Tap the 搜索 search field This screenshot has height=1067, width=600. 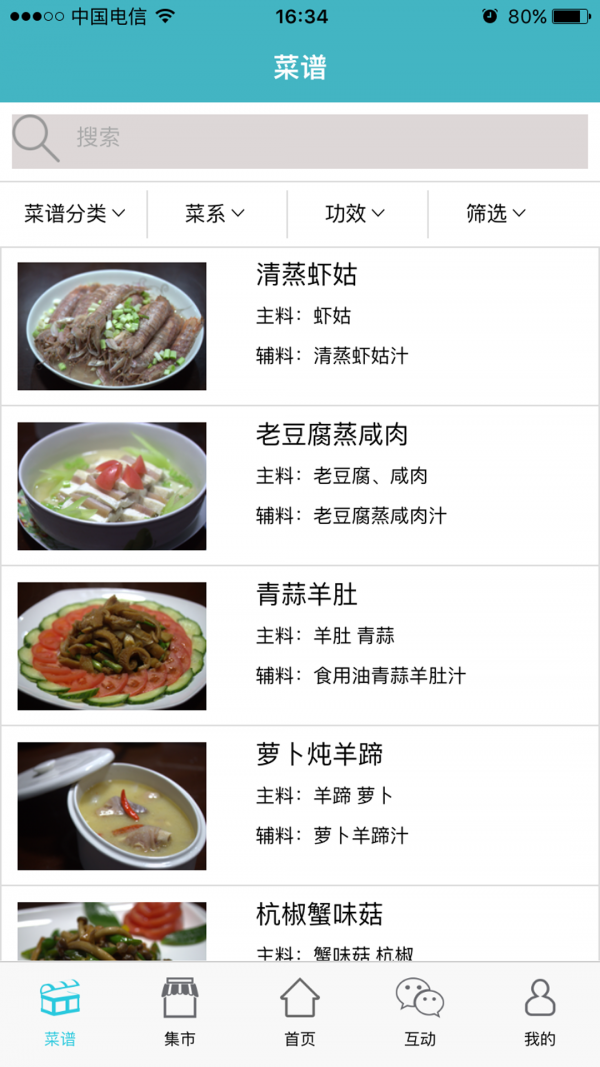[300, 140]
